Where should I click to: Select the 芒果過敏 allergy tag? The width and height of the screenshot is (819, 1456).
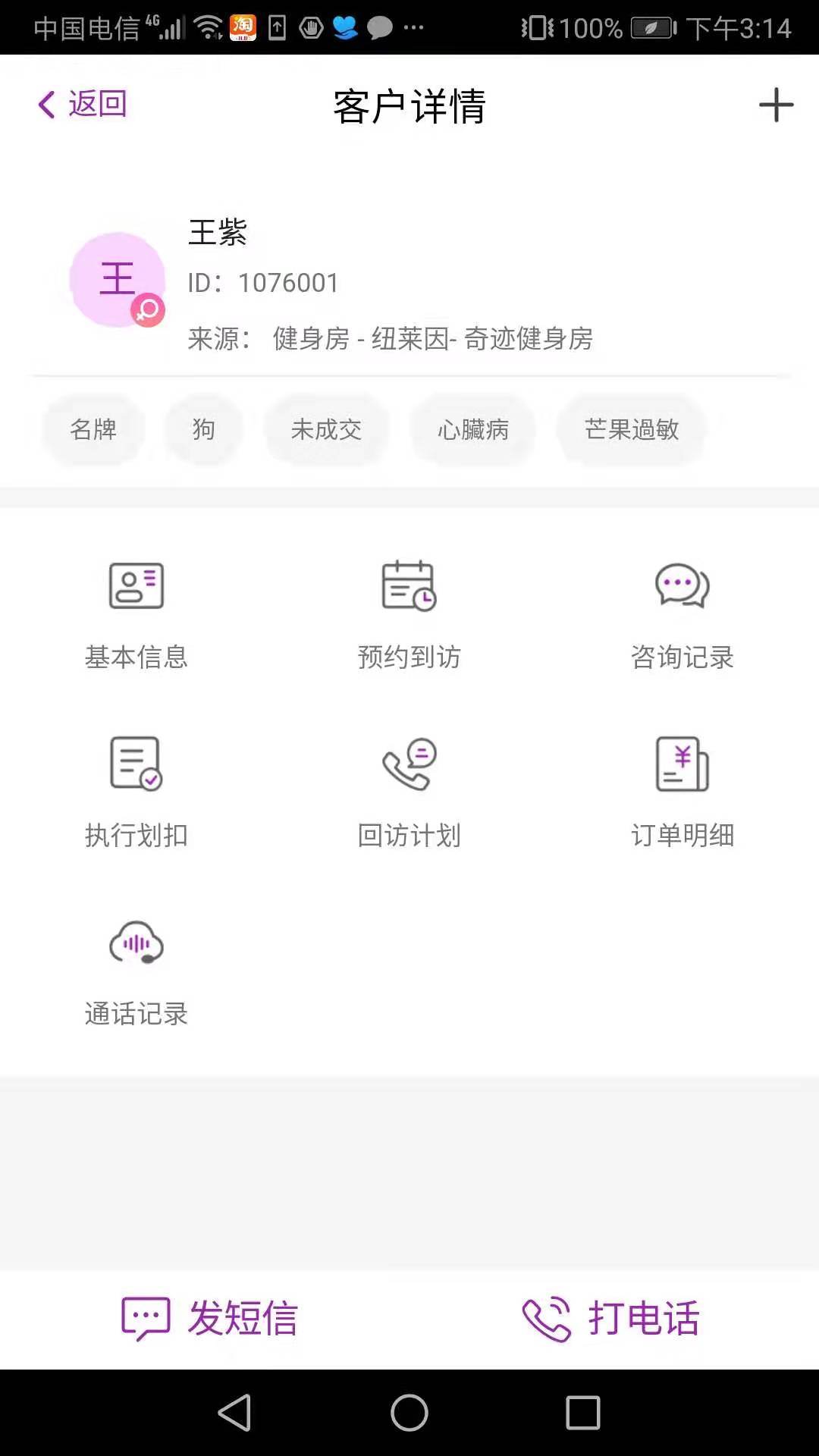632,430
